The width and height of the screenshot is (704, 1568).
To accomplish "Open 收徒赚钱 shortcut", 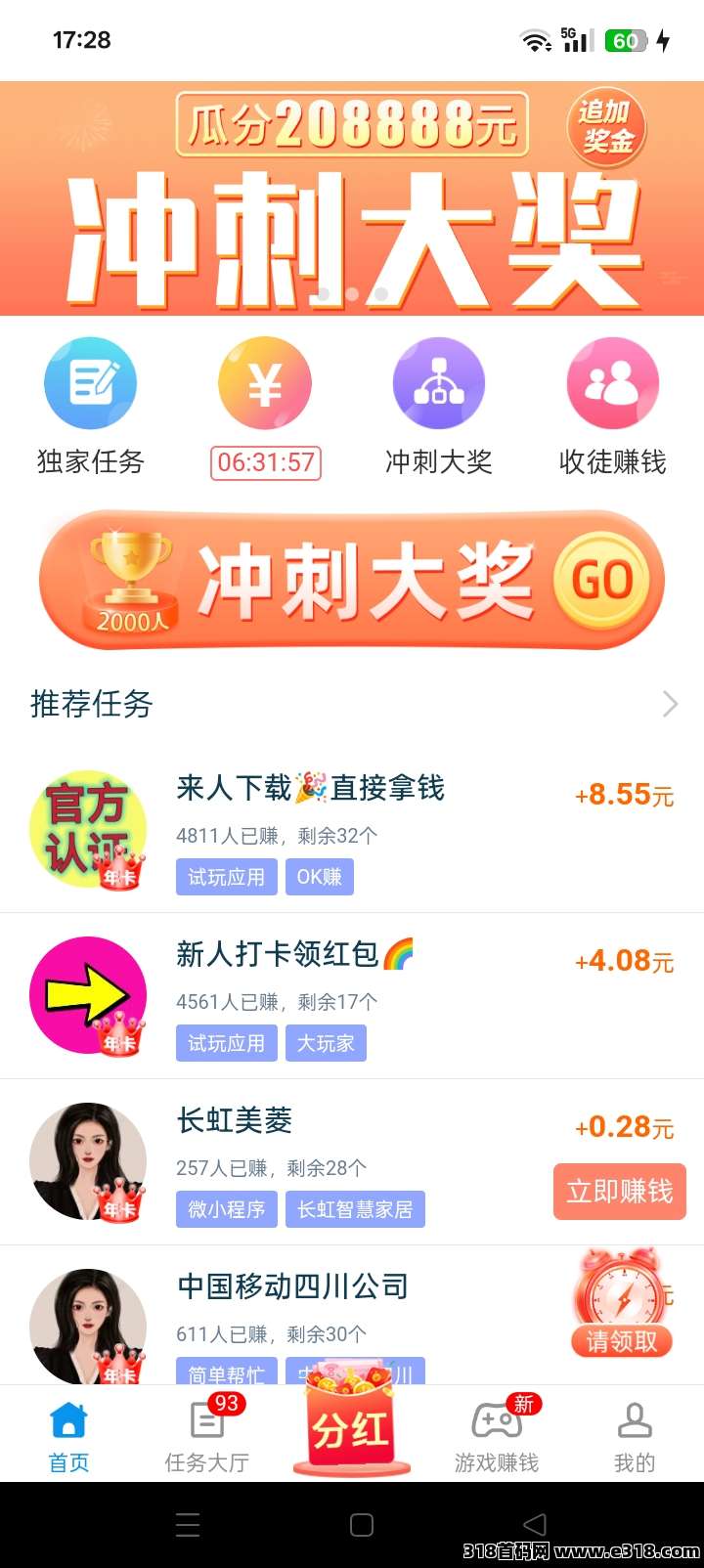I will (x=613, y=384).
